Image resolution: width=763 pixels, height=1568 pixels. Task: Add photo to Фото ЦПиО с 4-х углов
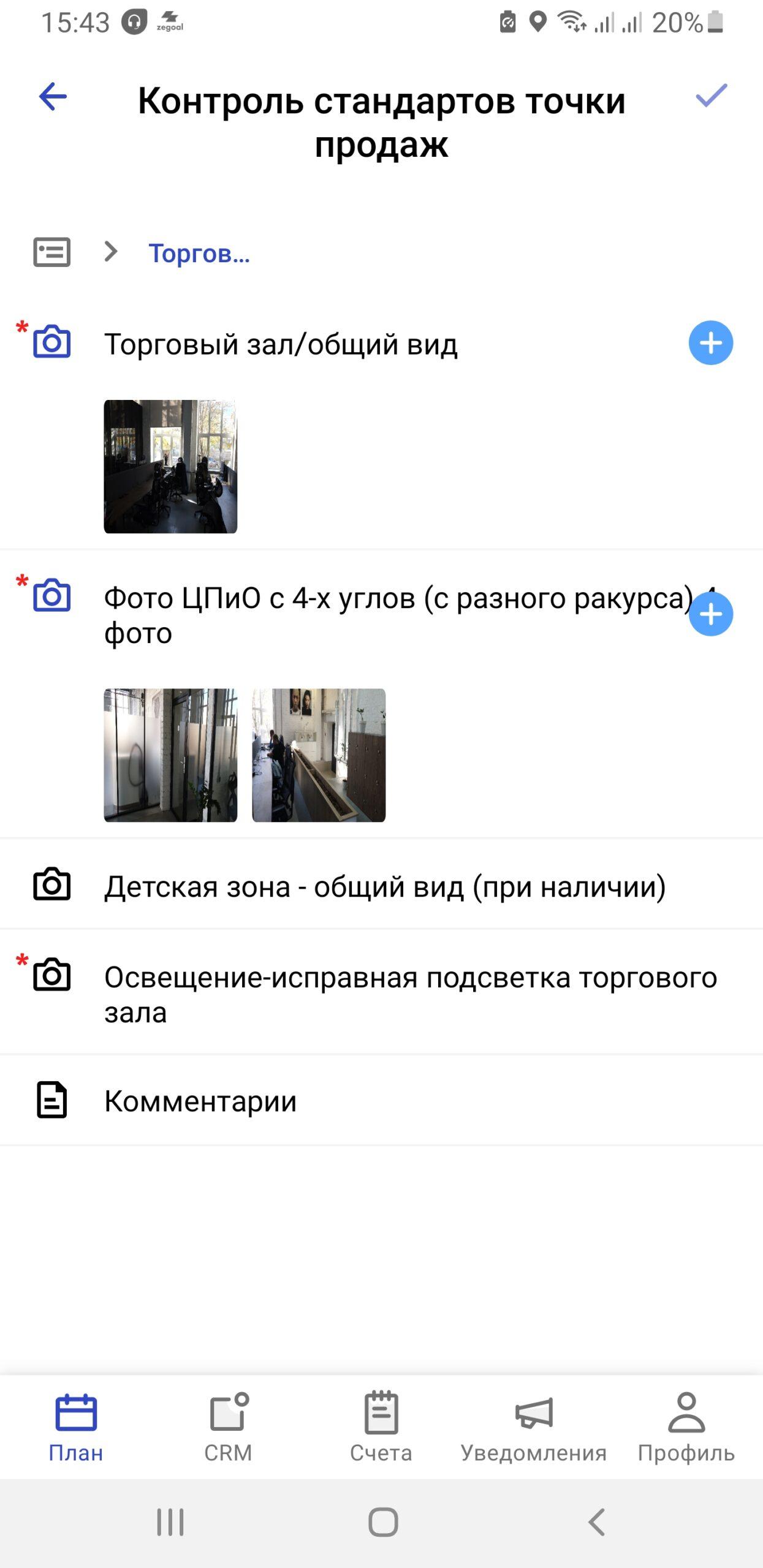710,614
